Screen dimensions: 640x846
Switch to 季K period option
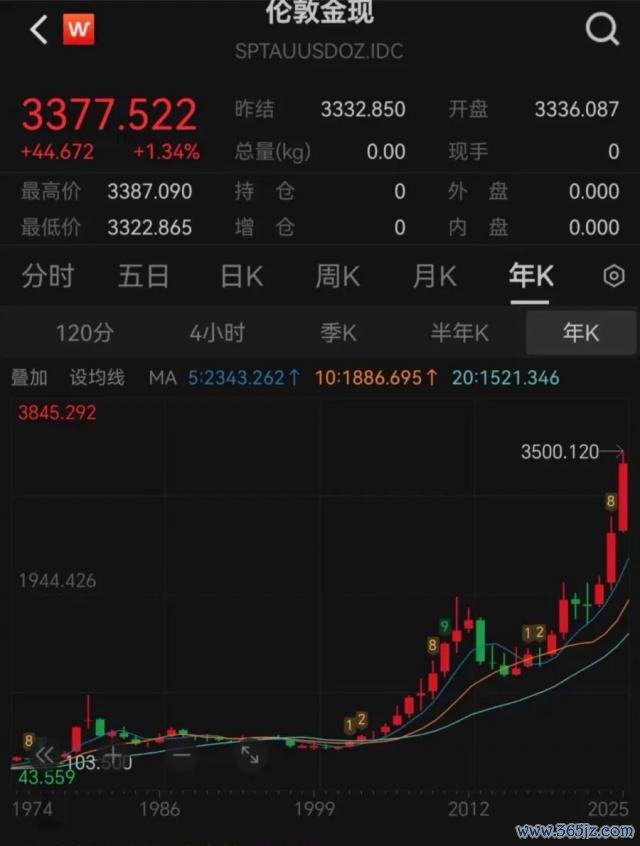pyautogui.click(x=338, y=333)
